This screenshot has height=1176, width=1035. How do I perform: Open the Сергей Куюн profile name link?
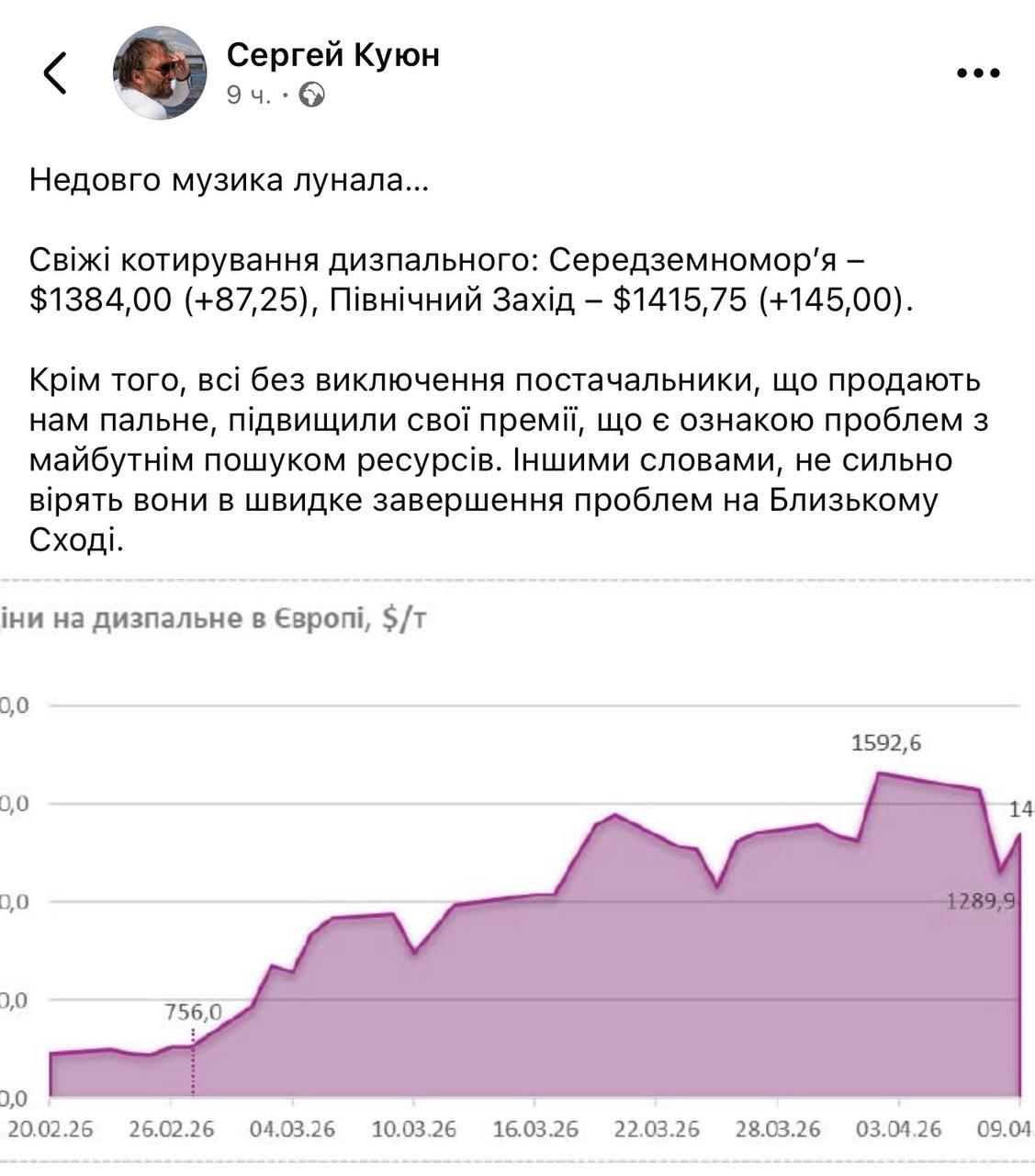click(332, 55)
